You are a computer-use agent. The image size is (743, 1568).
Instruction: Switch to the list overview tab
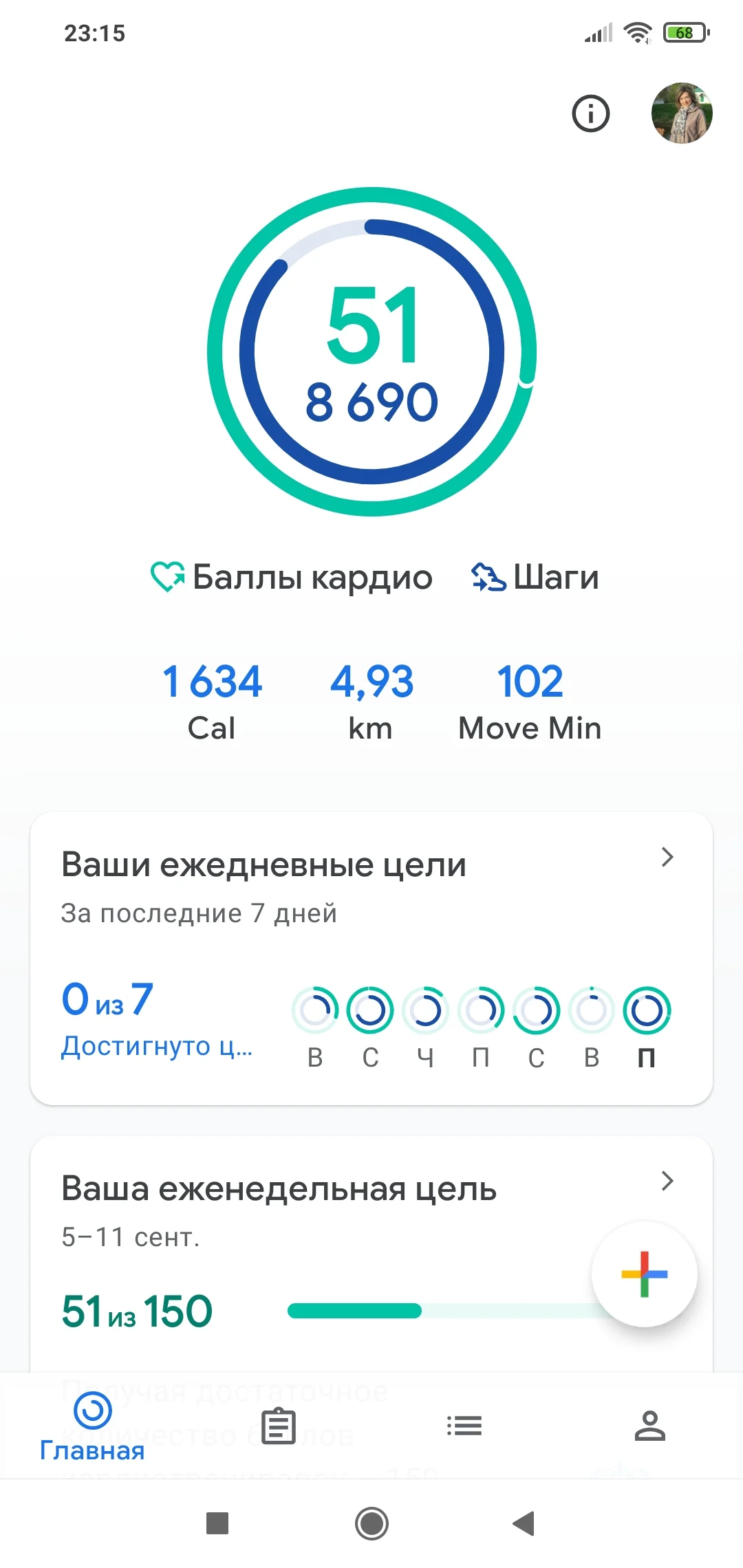pos(464,1426)
